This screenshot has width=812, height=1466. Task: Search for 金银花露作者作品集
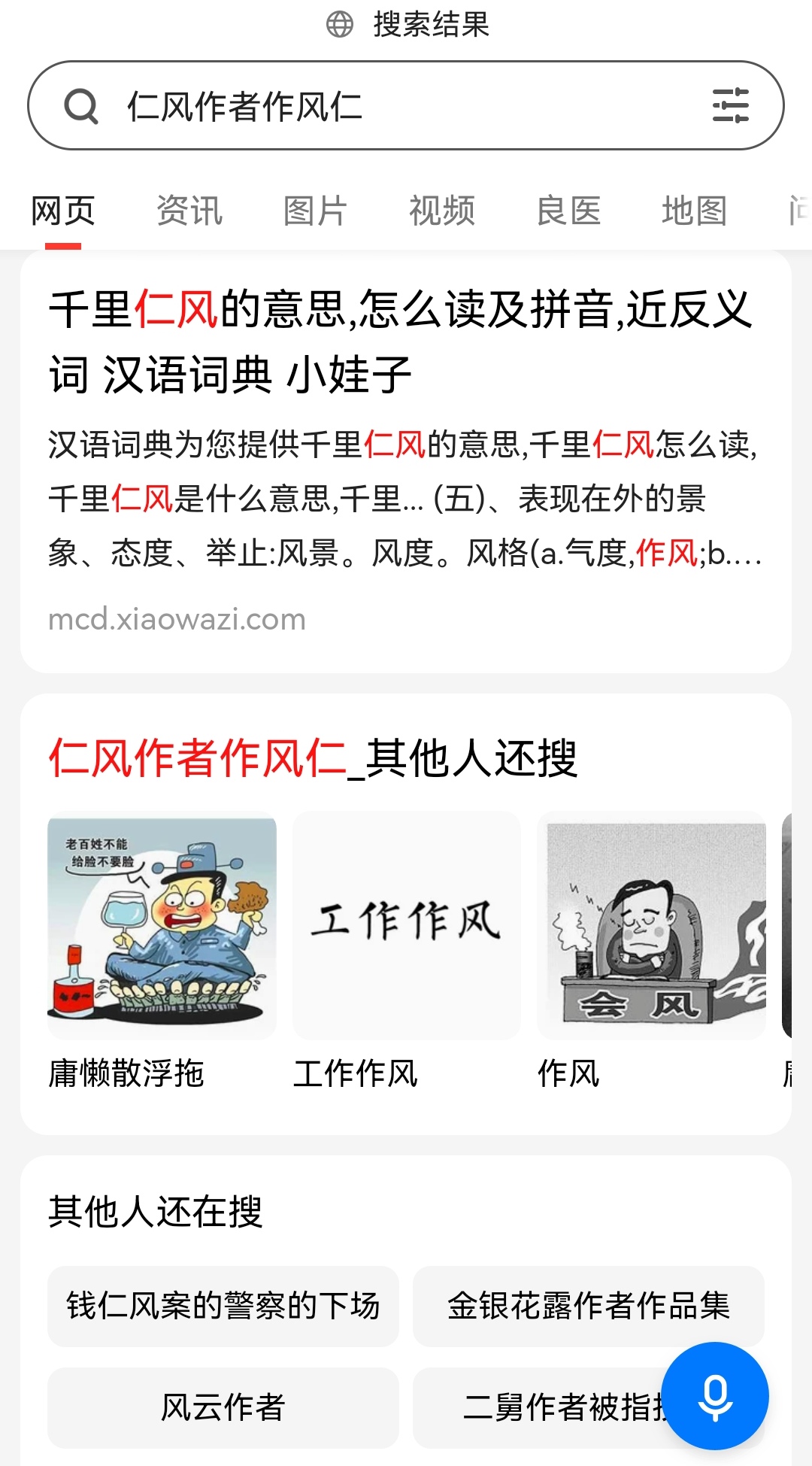coord(588,1307)
